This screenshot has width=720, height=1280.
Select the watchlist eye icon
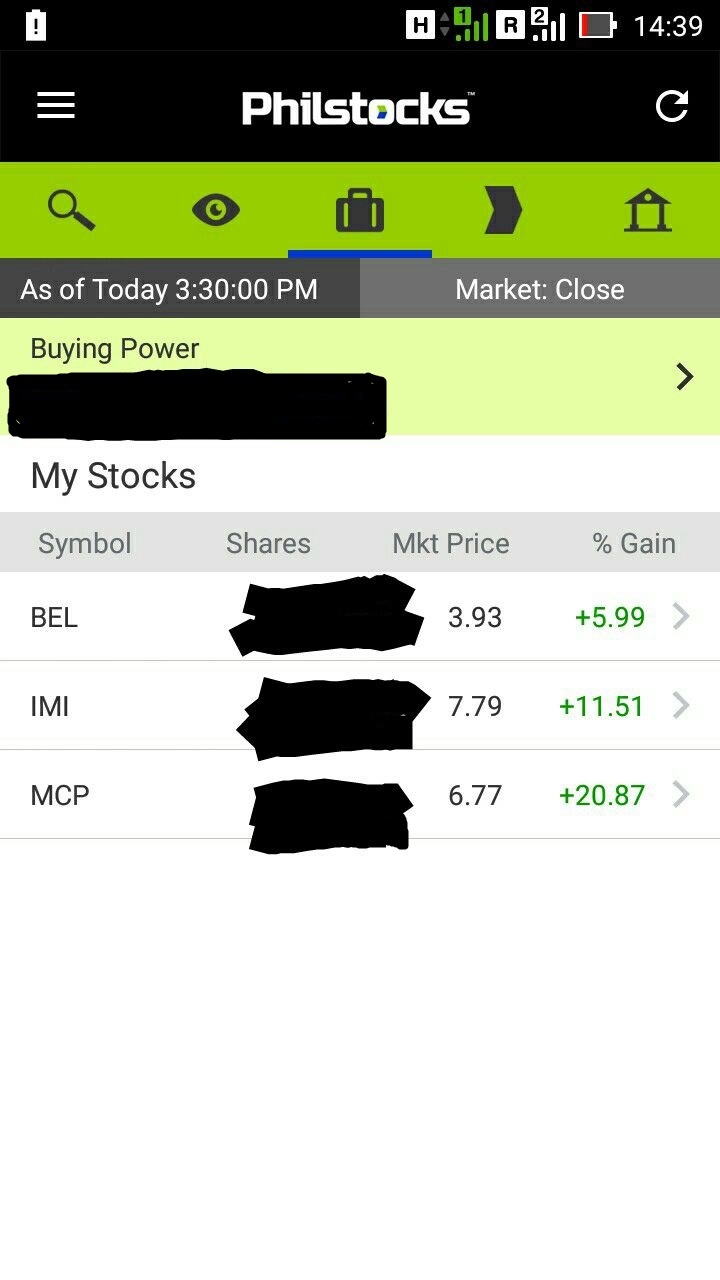click(x=216, y=210)
